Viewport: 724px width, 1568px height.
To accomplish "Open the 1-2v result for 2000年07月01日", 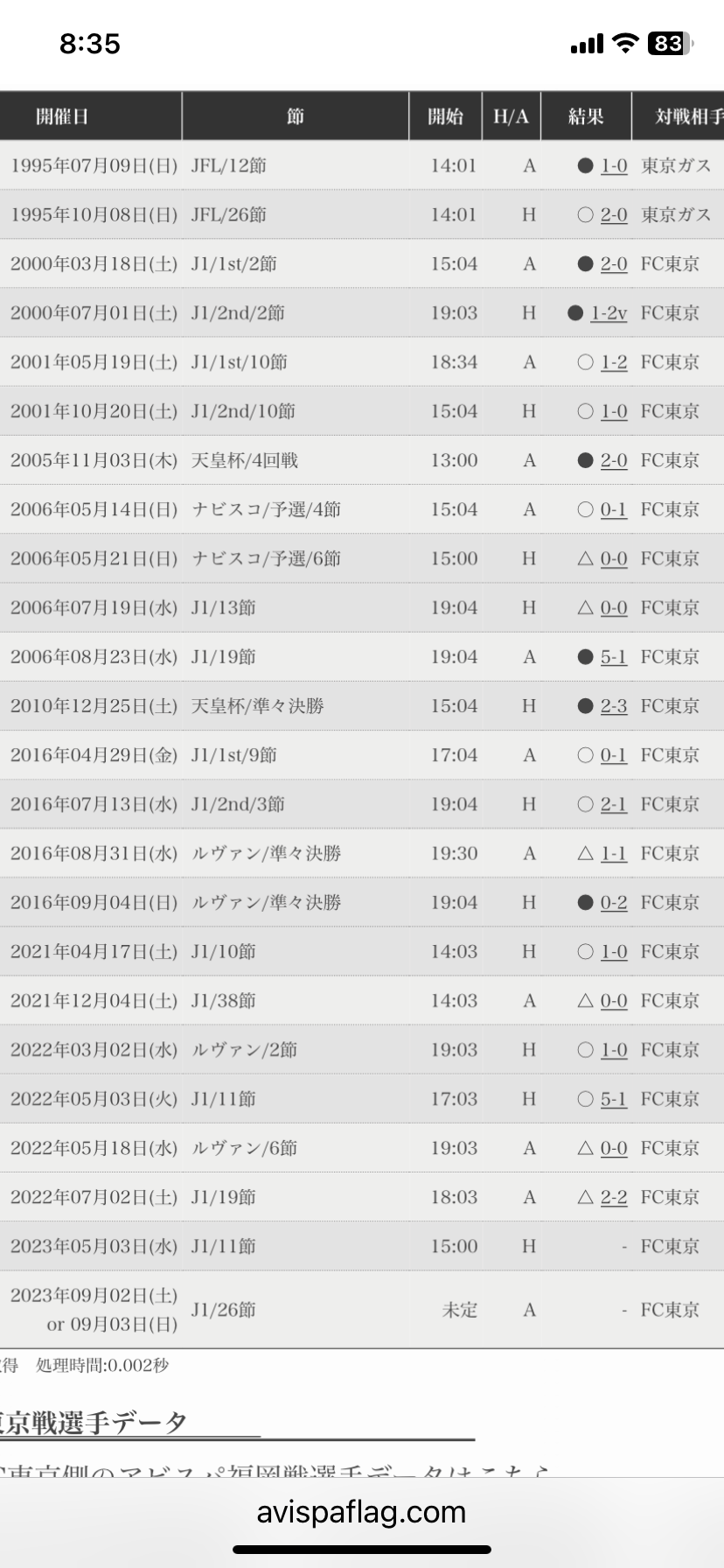I will point(609,312).
